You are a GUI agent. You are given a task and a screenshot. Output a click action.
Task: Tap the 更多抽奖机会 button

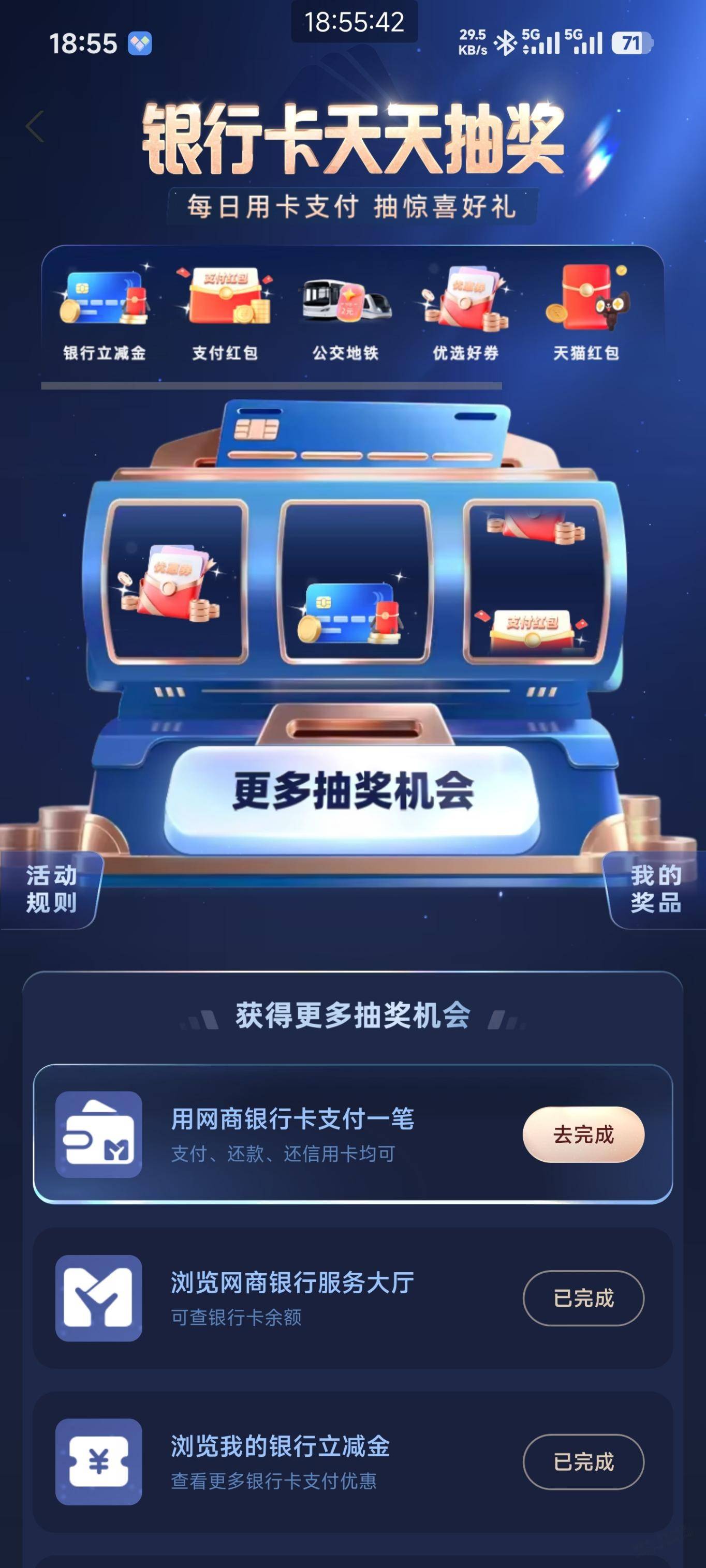tap(352, 792)
